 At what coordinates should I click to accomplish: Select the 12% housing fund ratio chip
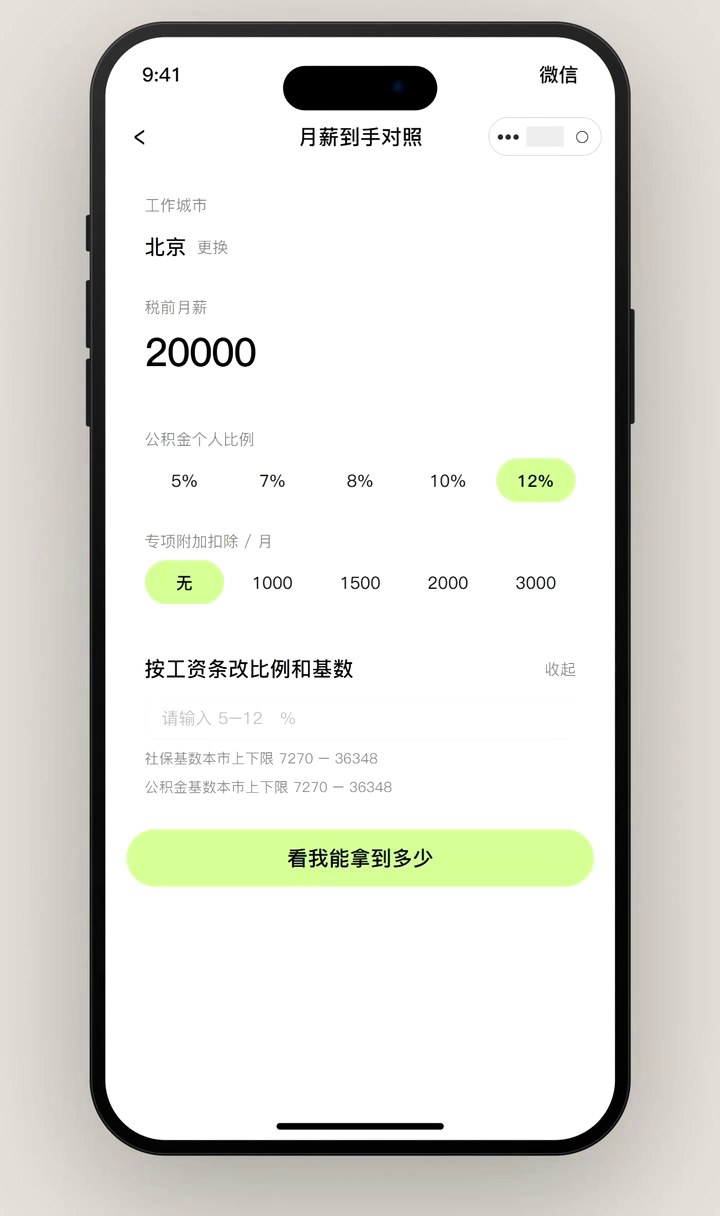[x=536, y=481]
